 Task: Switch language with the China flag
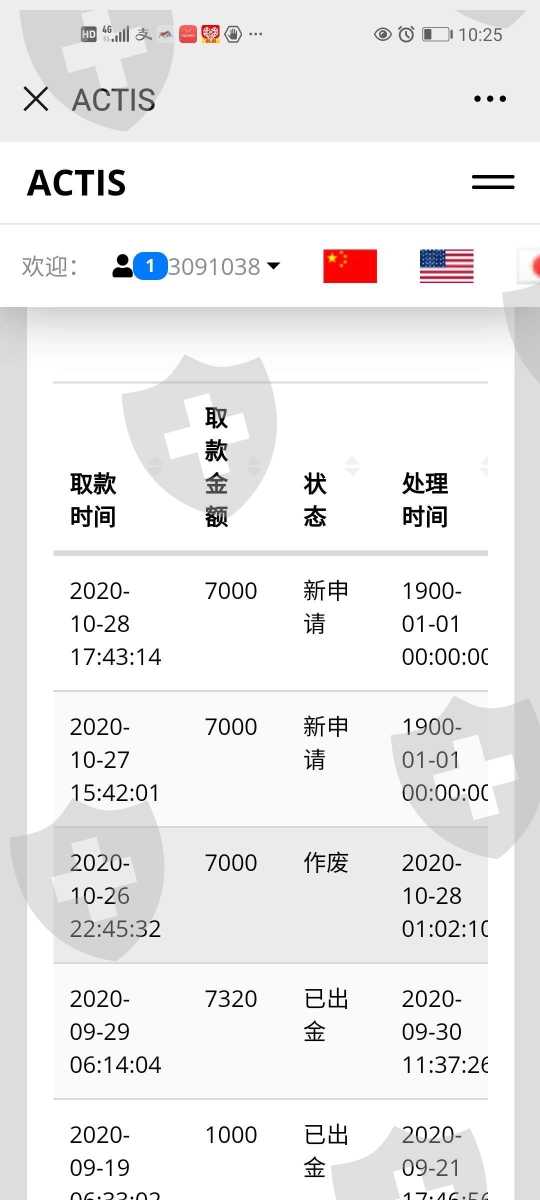[350, 266]
